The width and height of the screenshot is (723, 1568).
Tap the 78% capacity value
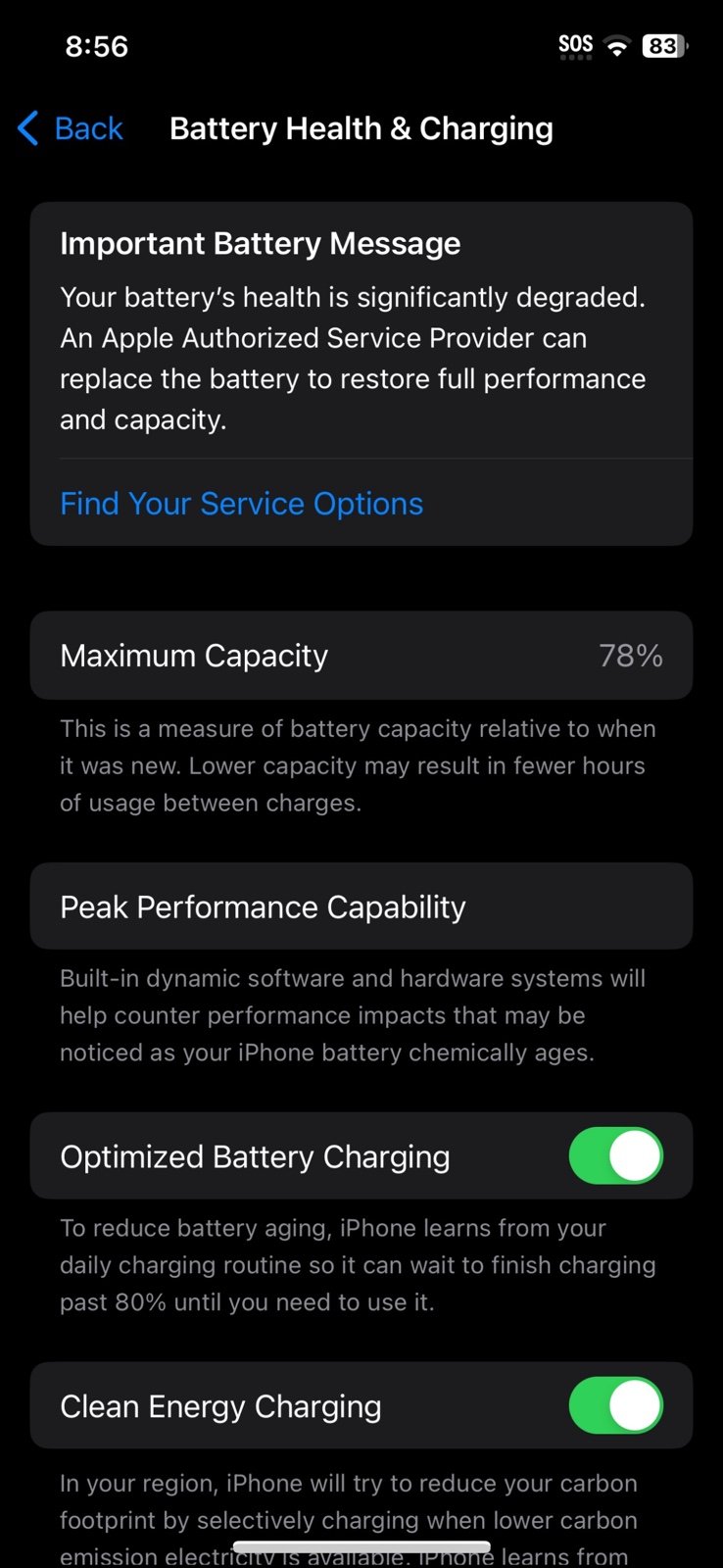(631, 656)
